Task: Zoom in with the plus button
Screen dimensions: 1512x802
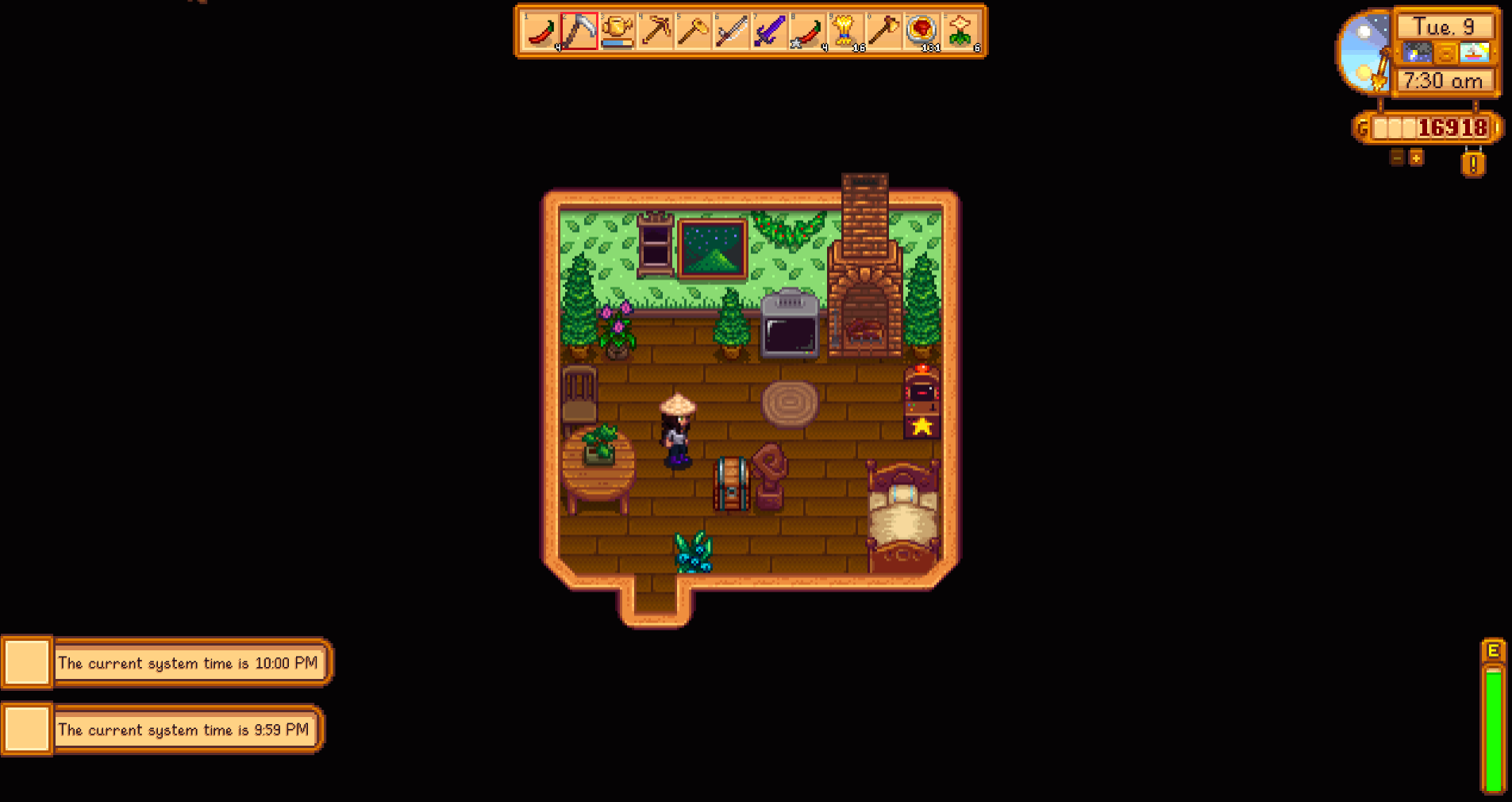Action: click(x=1416, y=158)
